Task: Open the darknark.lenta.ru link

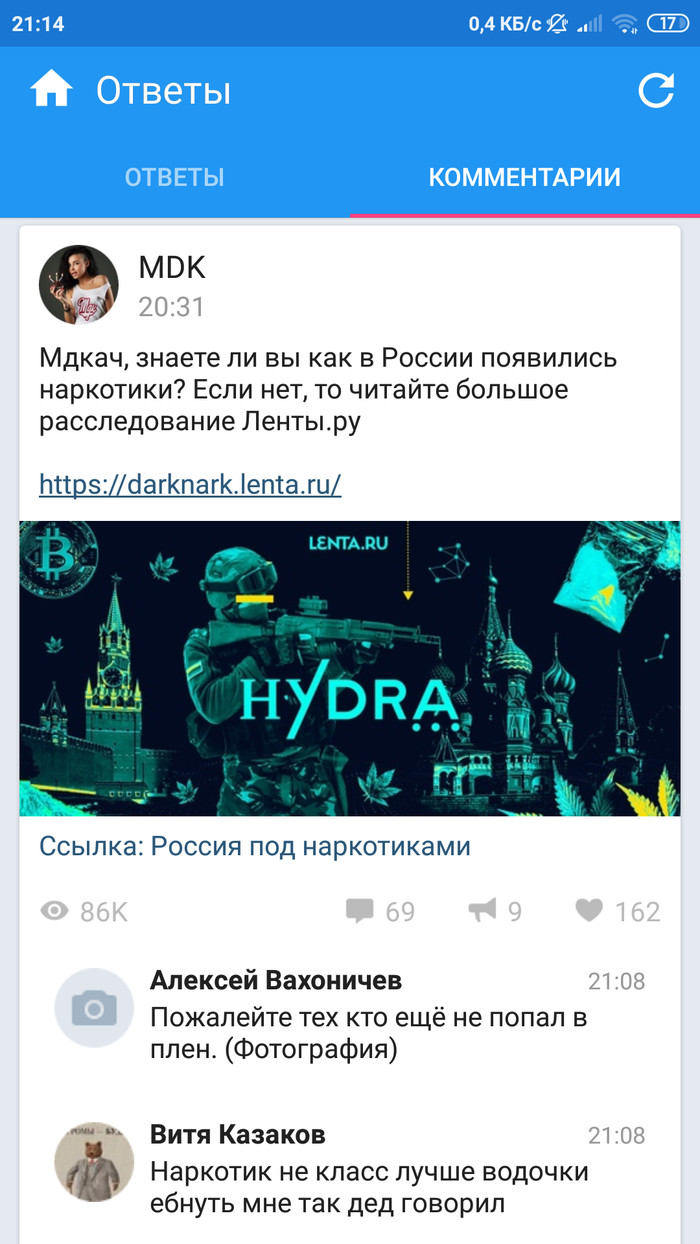Action: [x=190, y=485]
